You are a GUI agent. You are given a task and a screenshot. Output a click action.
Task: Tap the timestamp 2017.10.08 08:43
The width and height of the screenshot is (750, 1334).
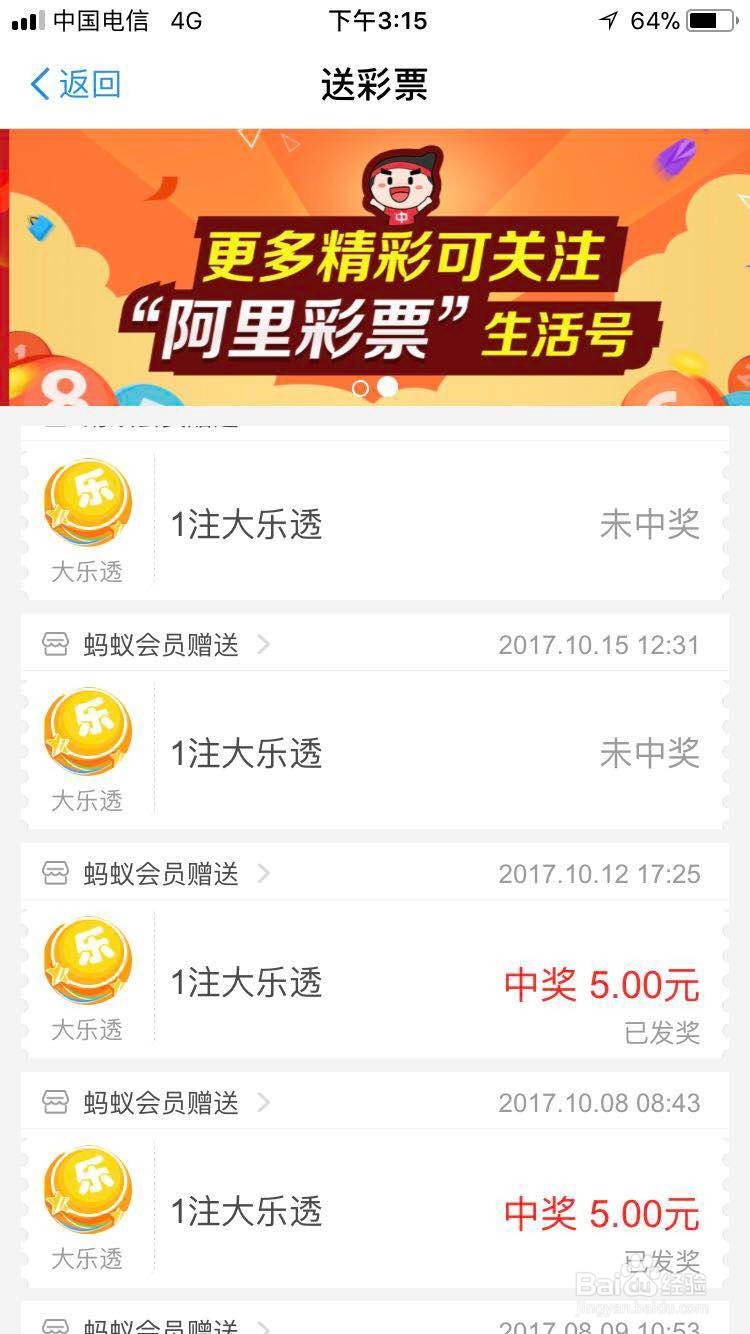598,1102
